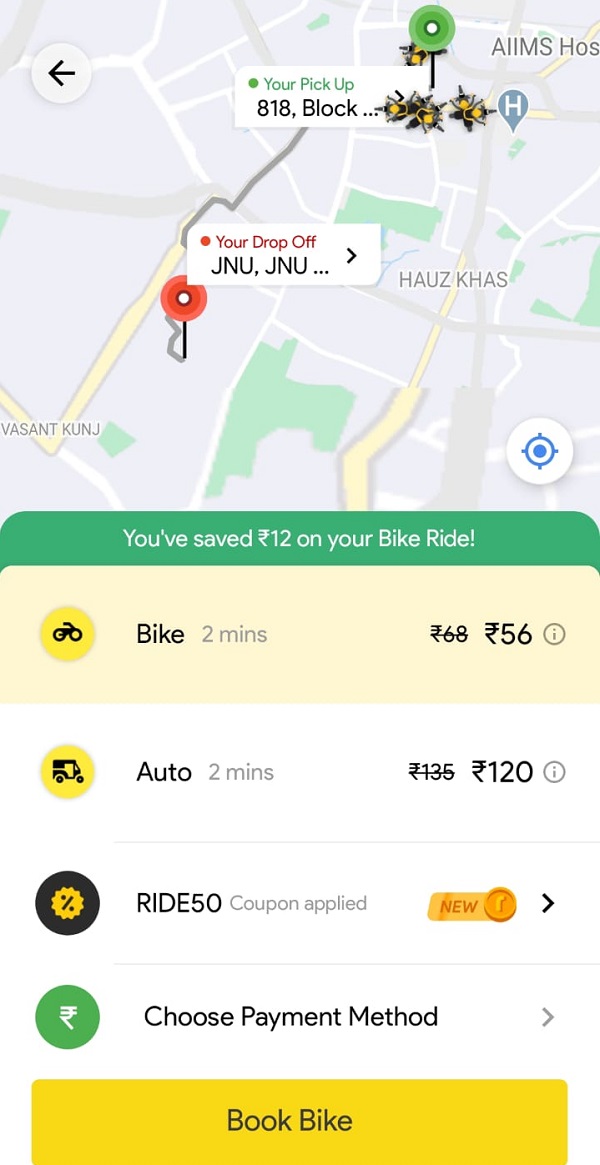Recenter map to current location
This screenshot has height=1165, width=600.
click(539, 452)
